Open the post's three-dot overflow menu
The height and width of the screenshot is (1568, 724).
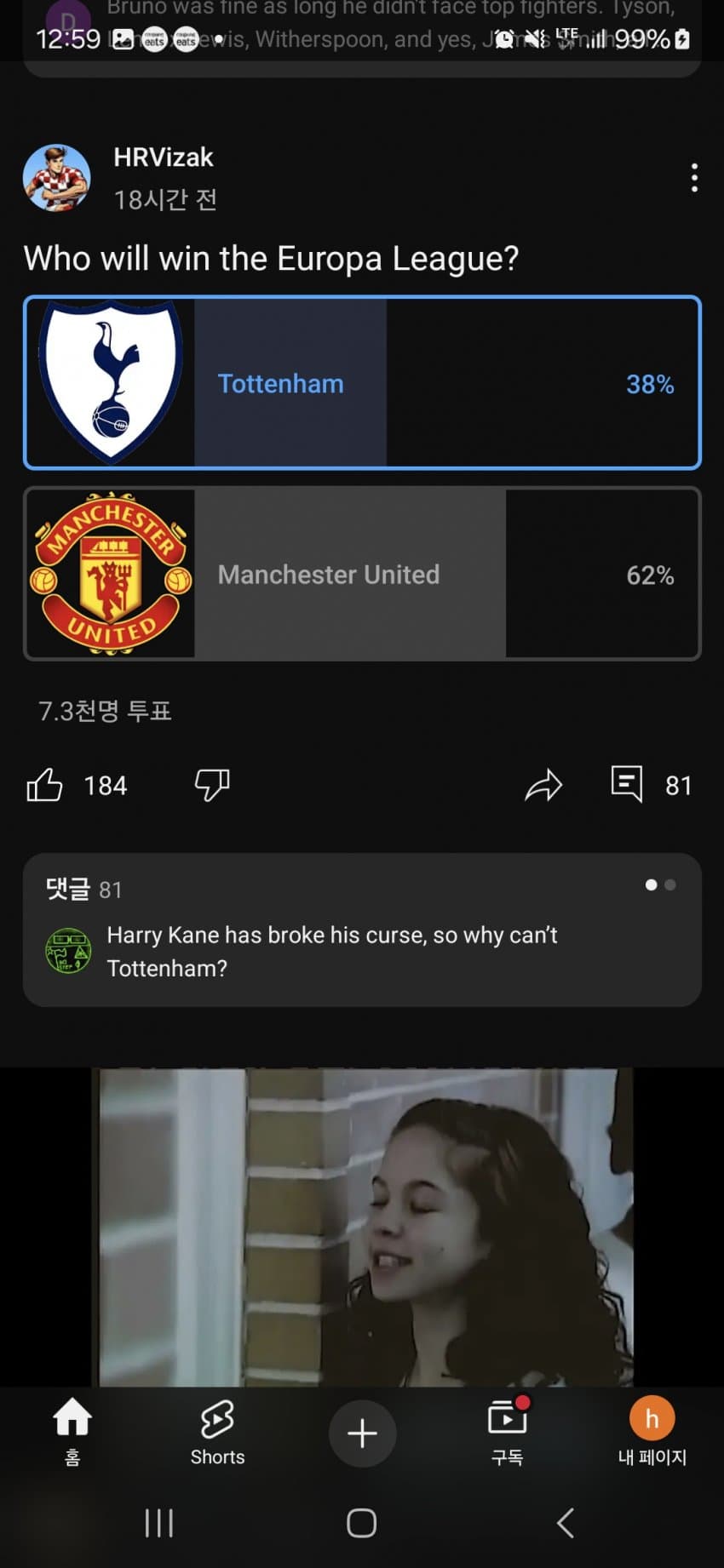point(694,178)
